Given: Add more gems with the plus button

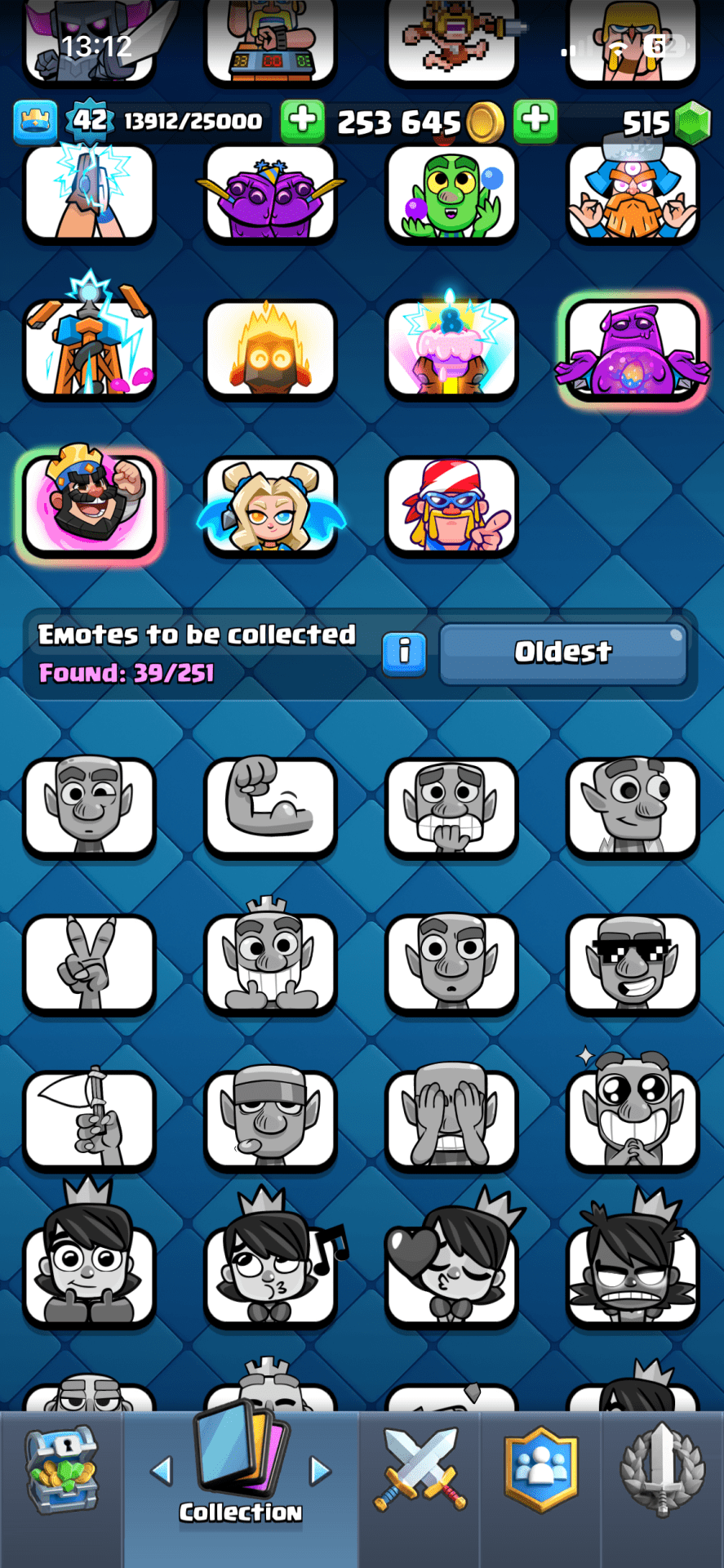Looking at the screenshot, I should pos(535,120).
